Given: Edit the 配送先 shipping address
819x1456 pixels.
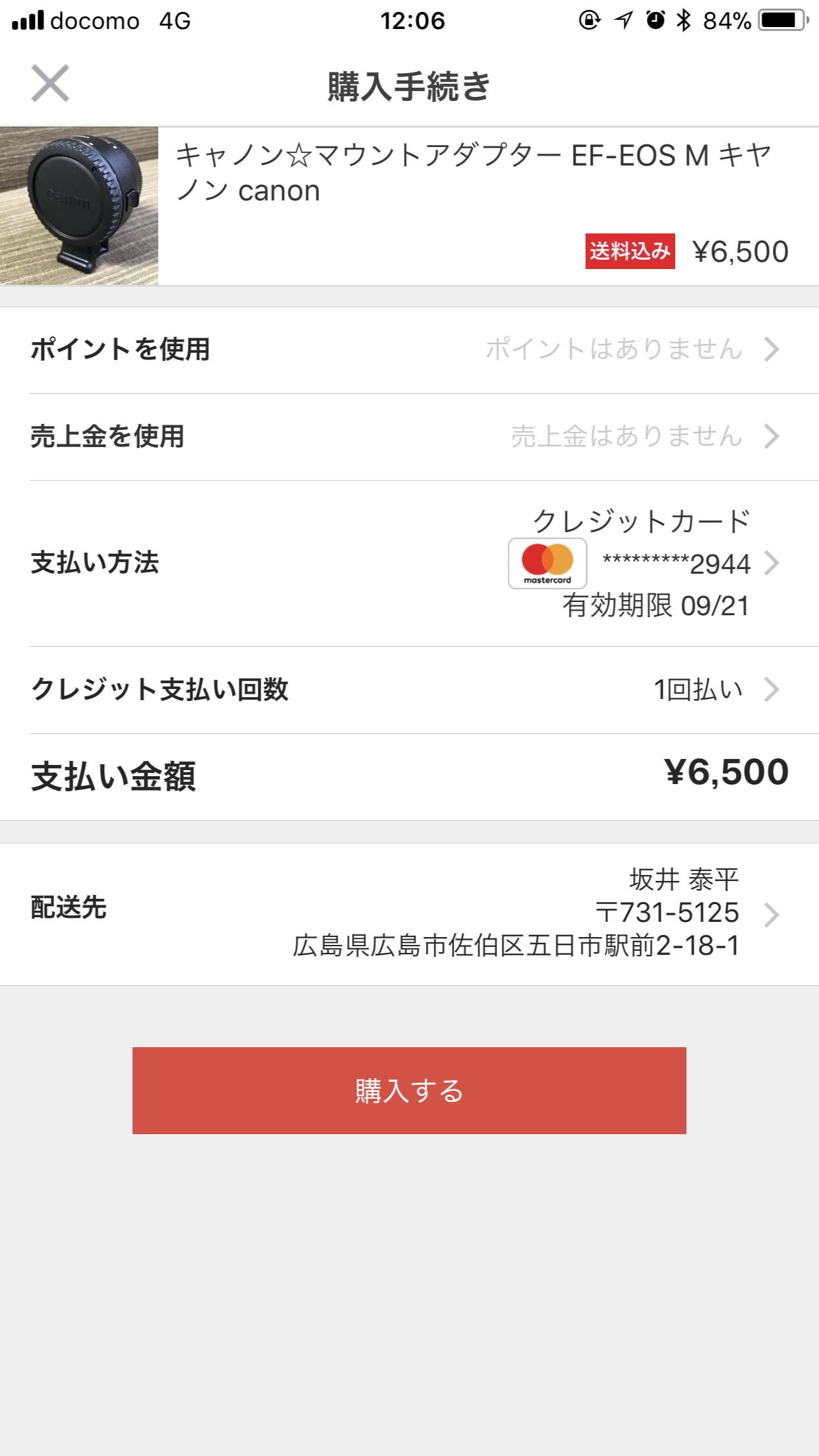Looking at the screenshot, I should point(409,914).
